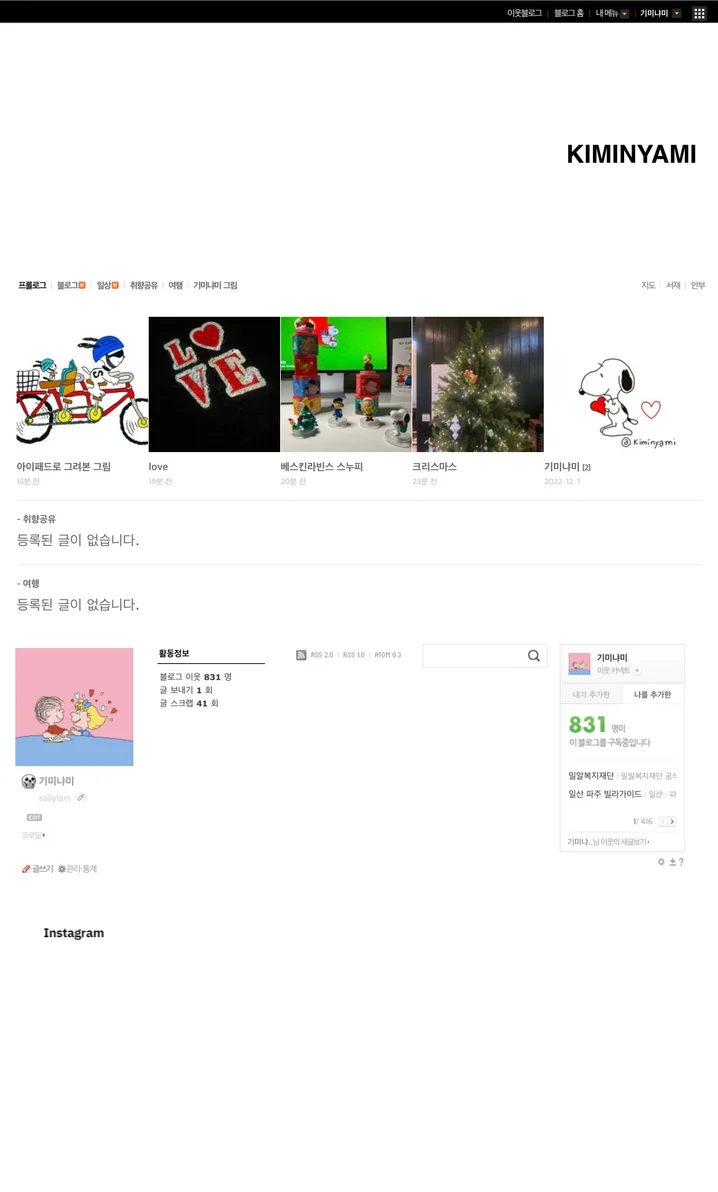
Task: Open the love post thumbnail
Action: click(x=214, y=384)
